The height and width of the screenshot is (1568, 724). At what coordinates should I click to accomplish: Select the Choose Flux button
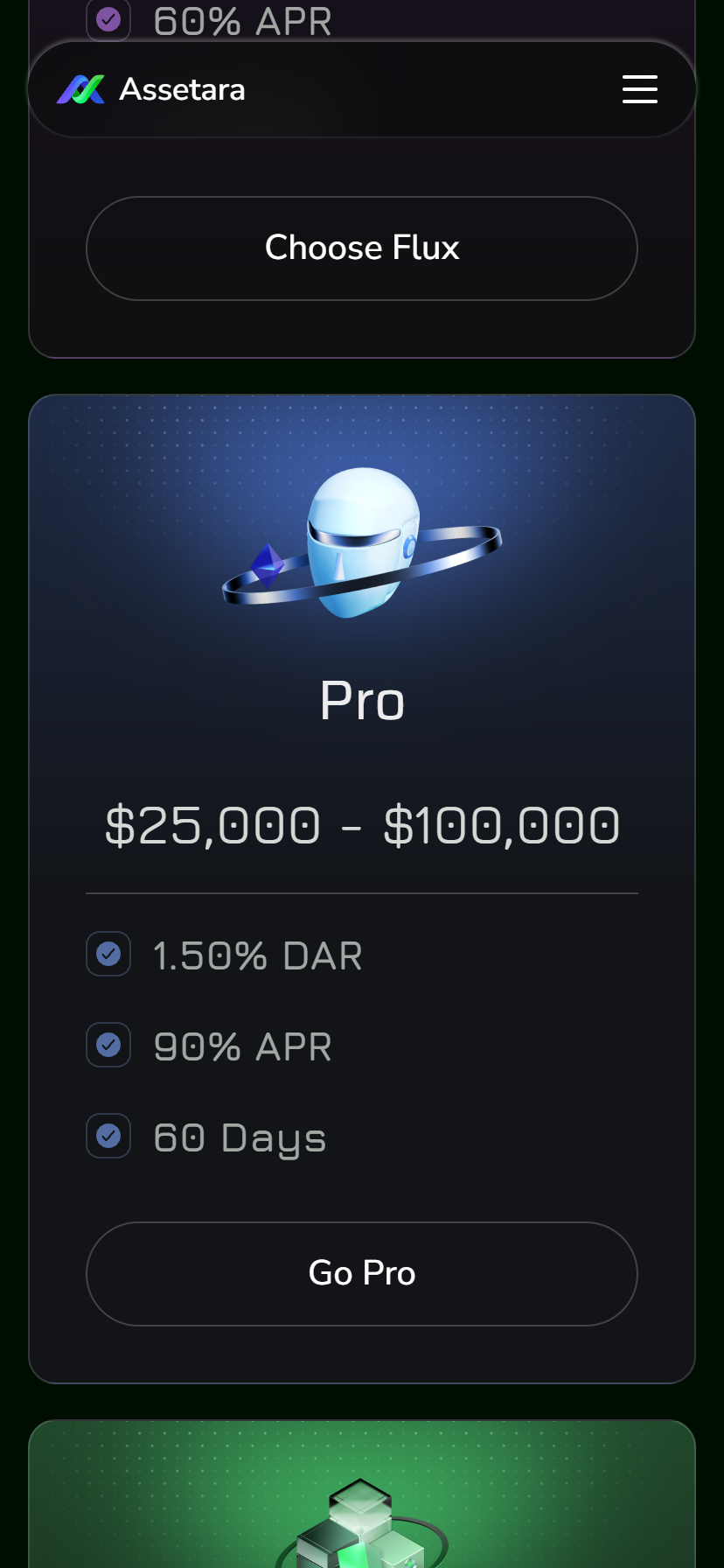362,248
